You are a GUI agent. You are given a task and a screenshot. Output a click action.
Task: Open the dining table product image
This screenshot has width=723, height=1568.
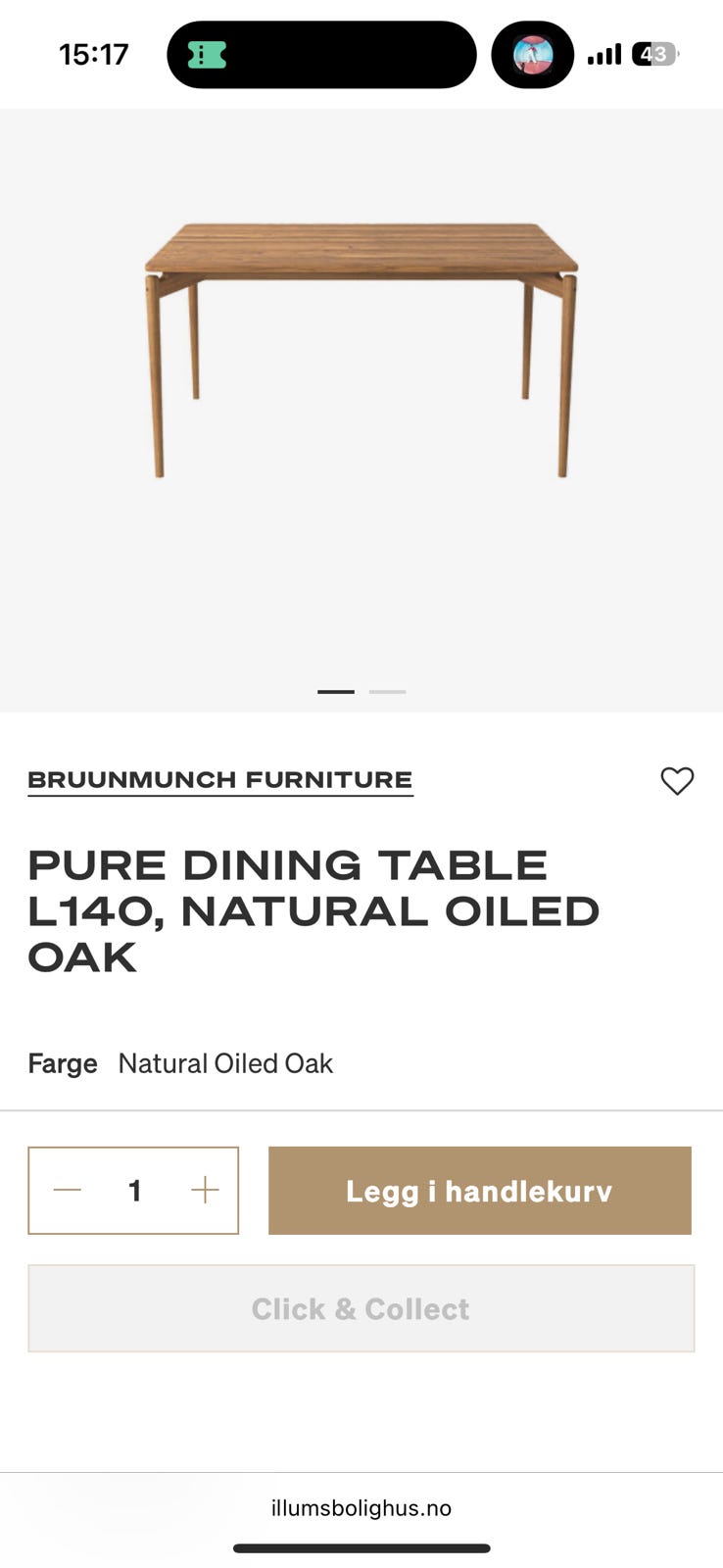[361, 351]
